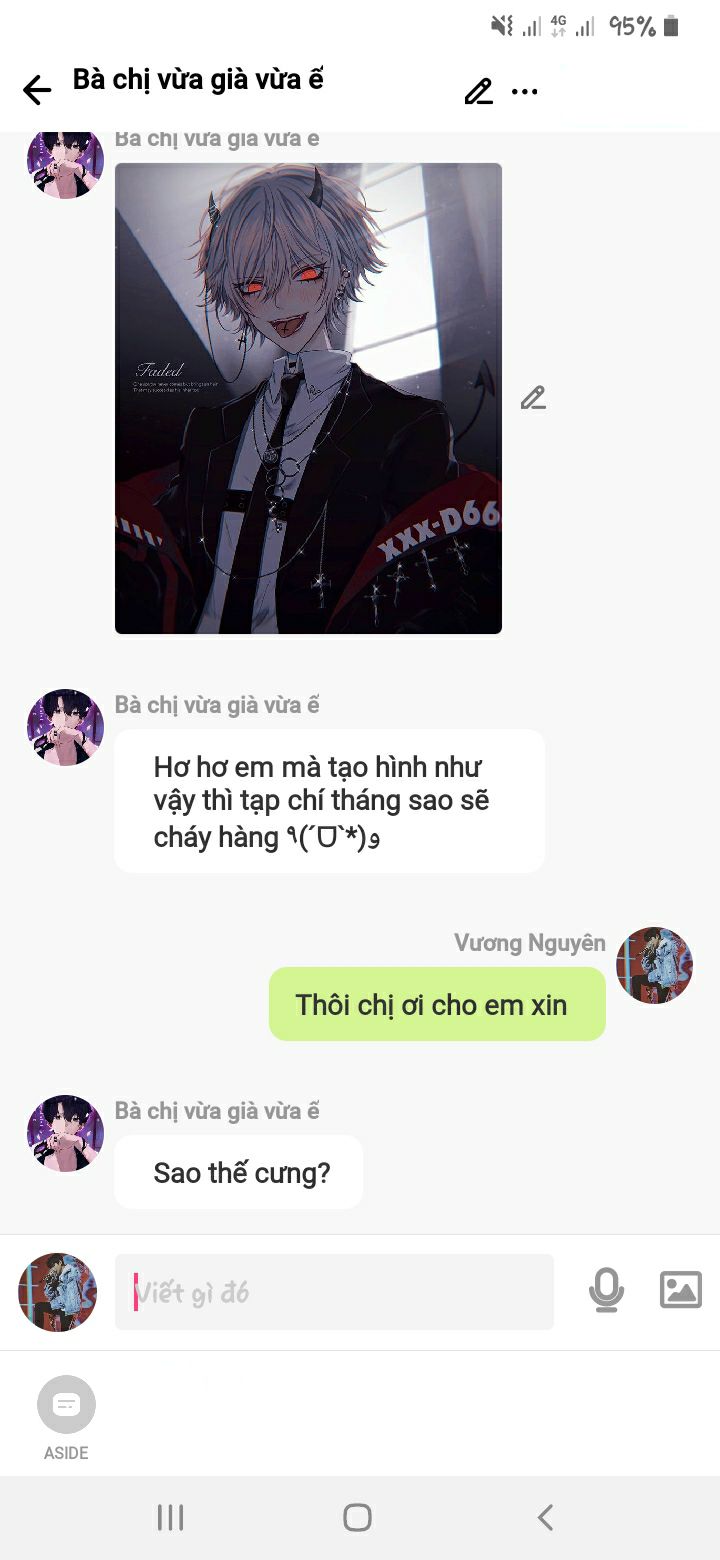720x1560 pixels.
Task: Edit the image message via the pencil icon
Action: pos(533,398)
